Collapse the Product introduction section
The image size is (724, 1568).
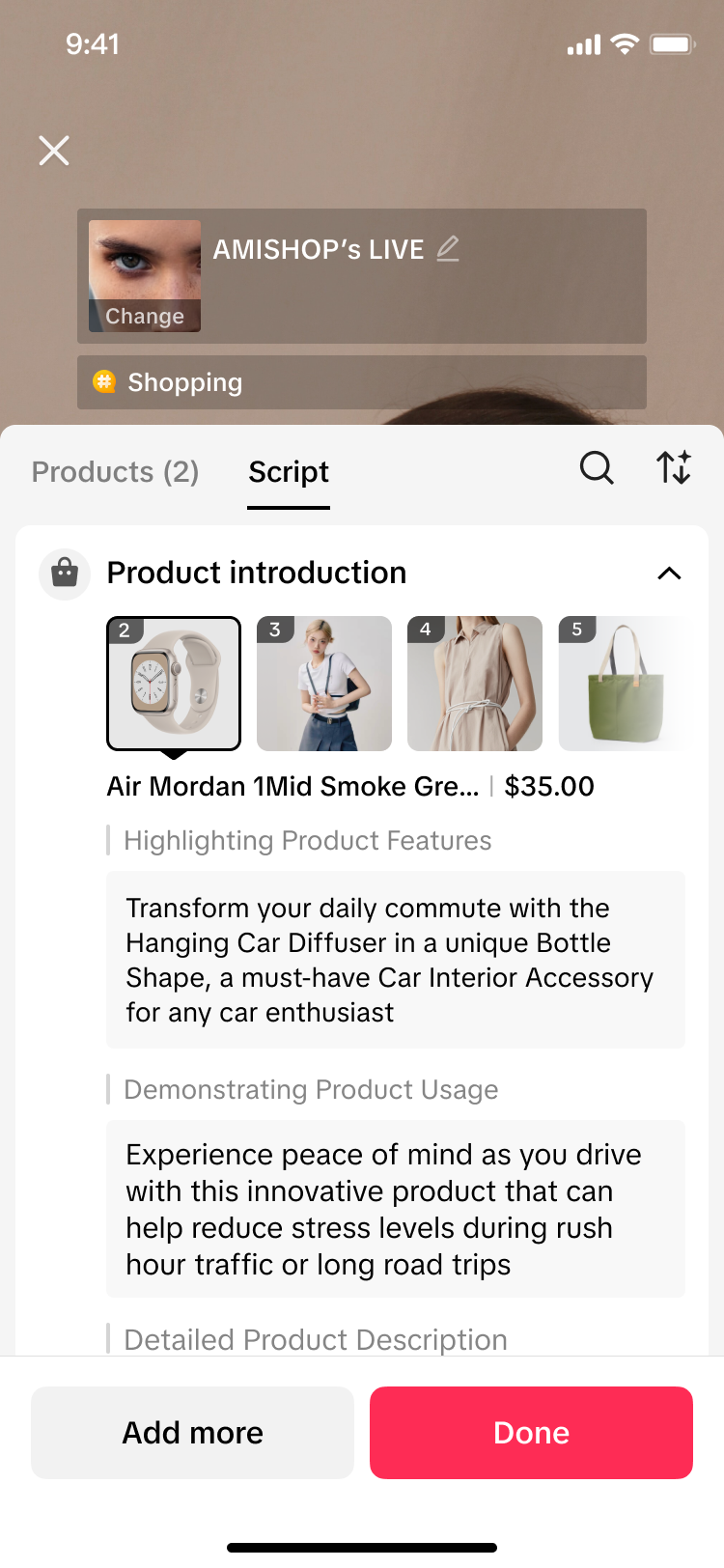click(669, 574)
